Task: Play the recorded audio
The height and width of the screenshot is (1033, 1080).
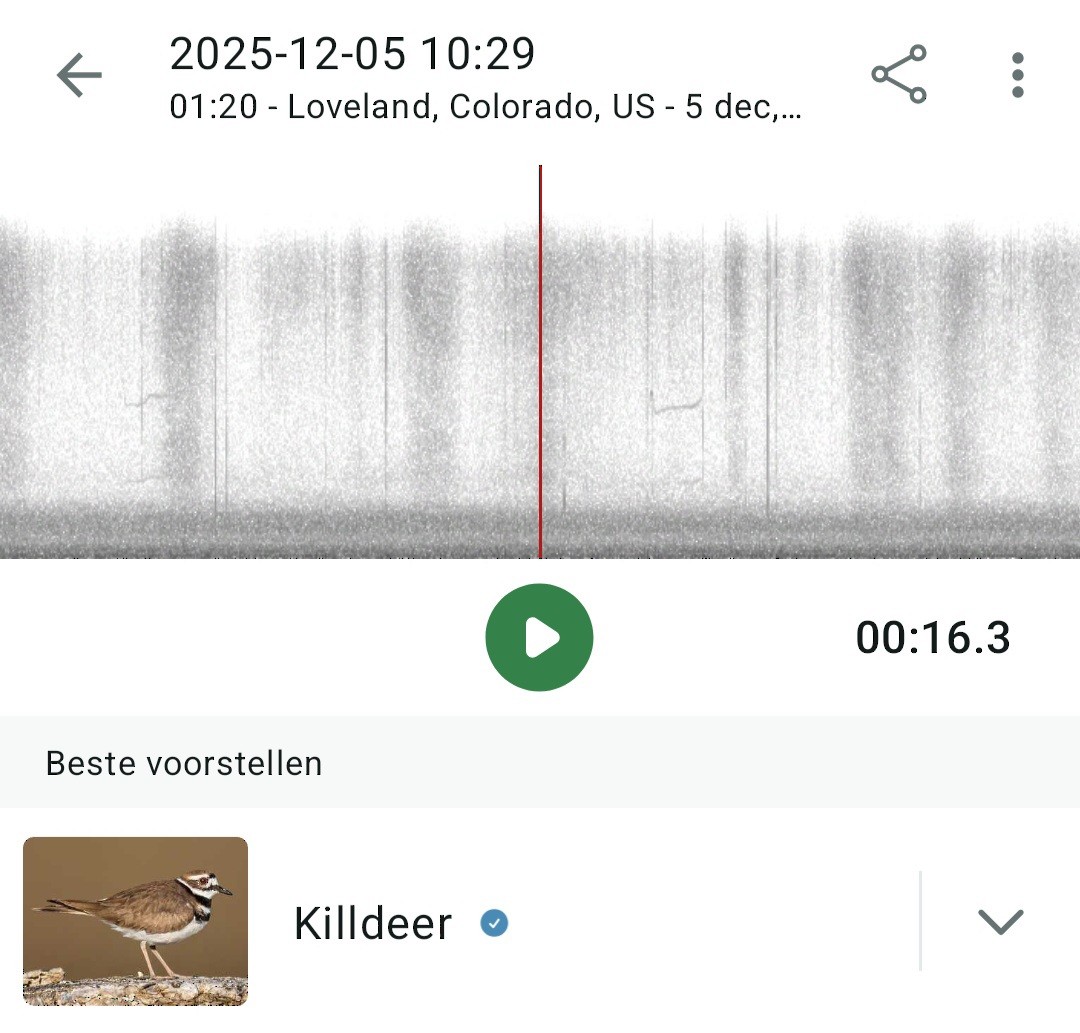Action: [539, 638]
